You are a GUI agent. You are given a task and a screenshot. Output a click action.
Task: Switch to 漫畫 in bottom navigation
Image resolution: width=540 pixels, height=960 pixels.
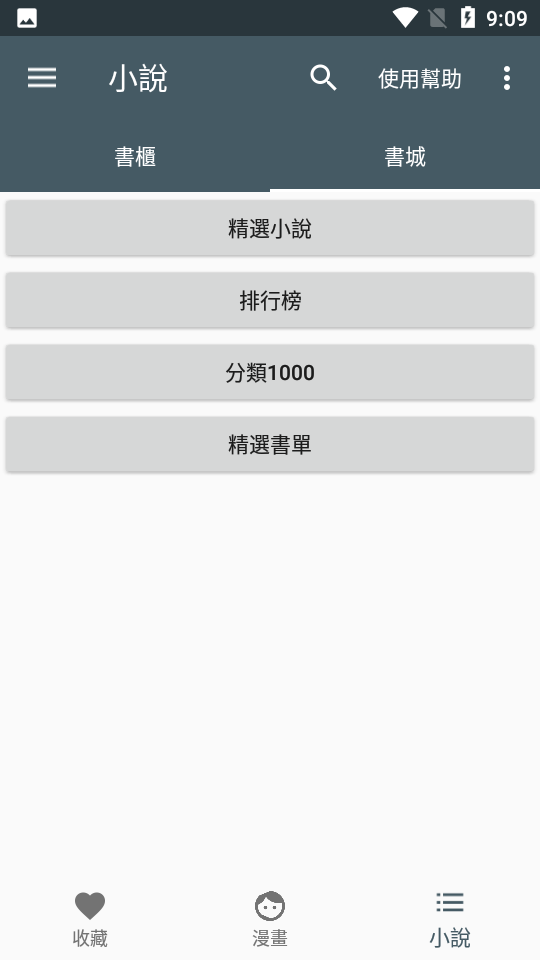[270, 920]
